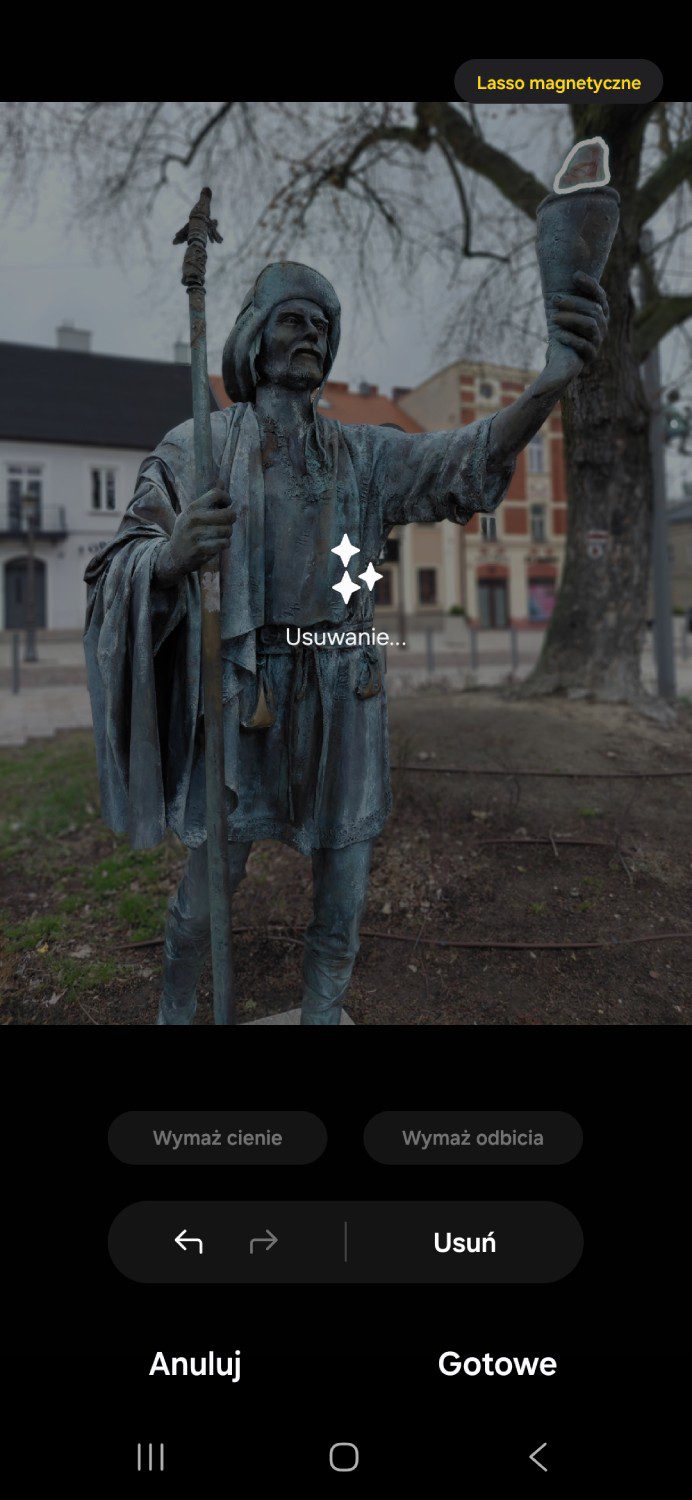692x1500 pixels.
Task: Select the Lasso magnetyczne tool chip
Action: click(x=558, y=82)
